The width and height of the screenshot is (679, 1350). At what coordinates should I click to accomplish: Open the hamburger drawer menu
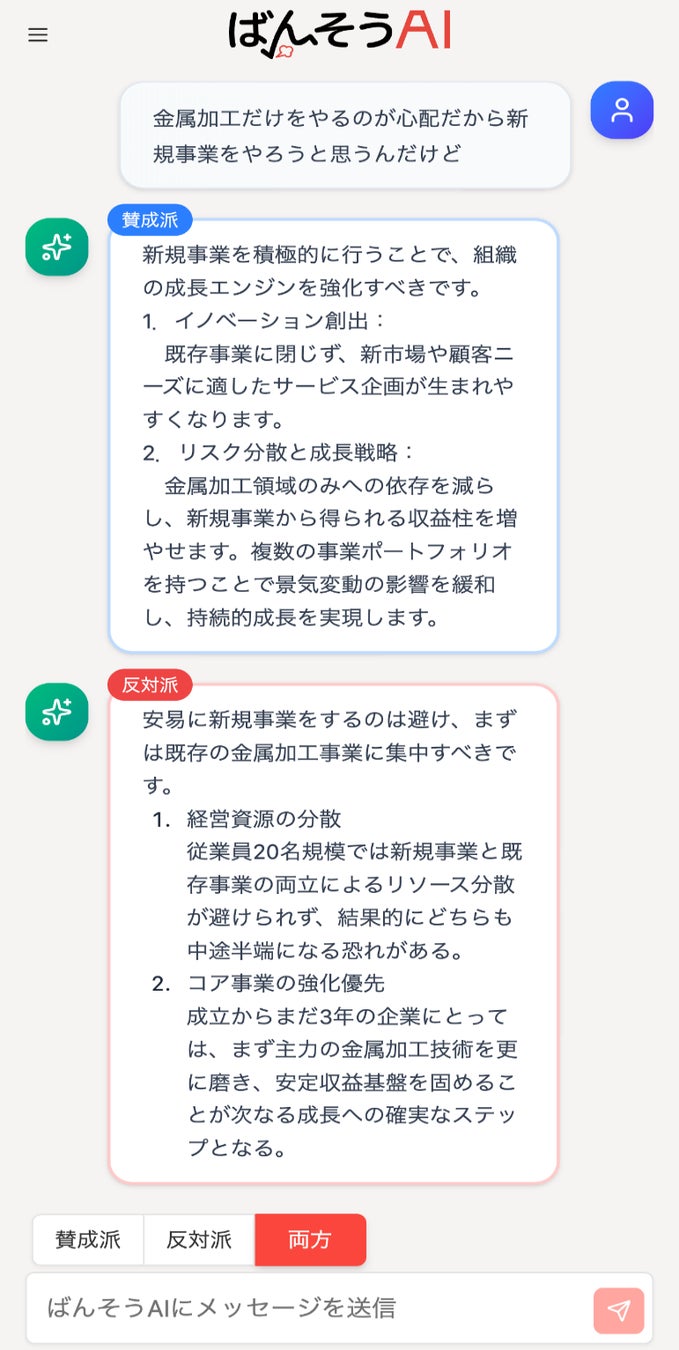(x=38, y=35)
